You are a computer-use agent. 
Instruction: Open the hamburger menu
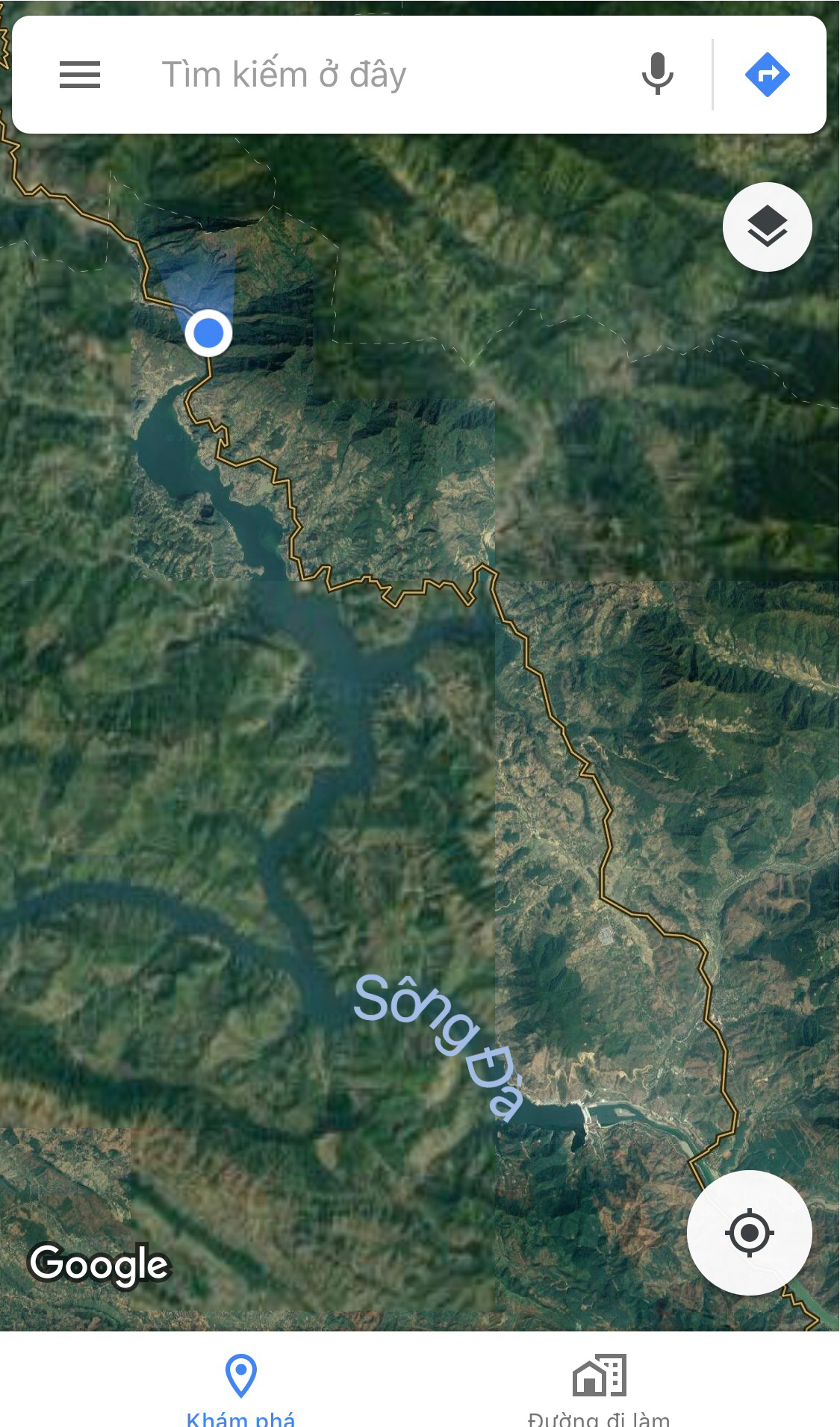(80, 75)
